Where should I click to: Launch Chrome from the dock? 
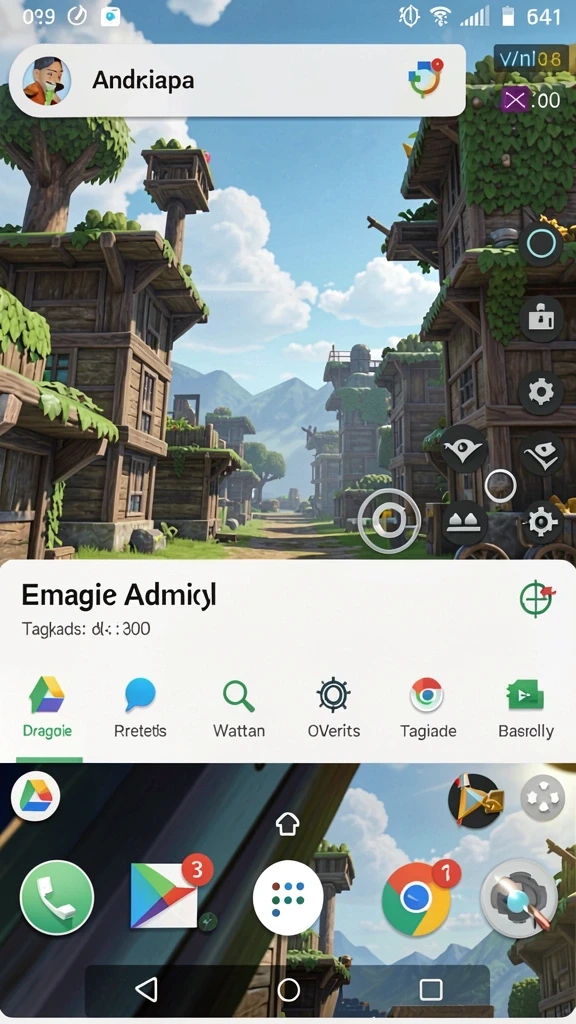pyautogui.click(x=418, y=897)
